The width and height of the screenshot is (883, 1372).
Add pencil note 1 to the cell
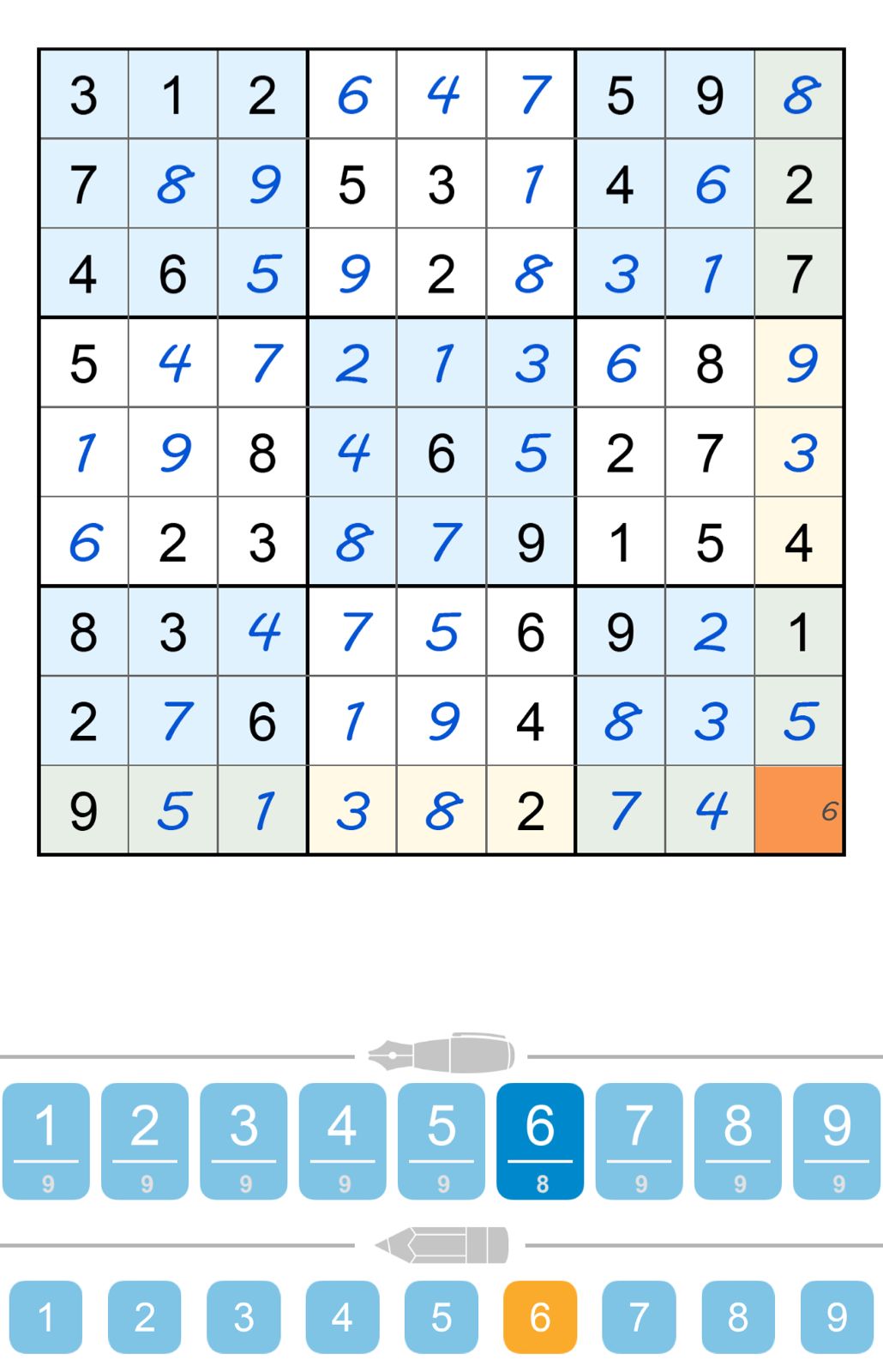tap(46, 1317)
